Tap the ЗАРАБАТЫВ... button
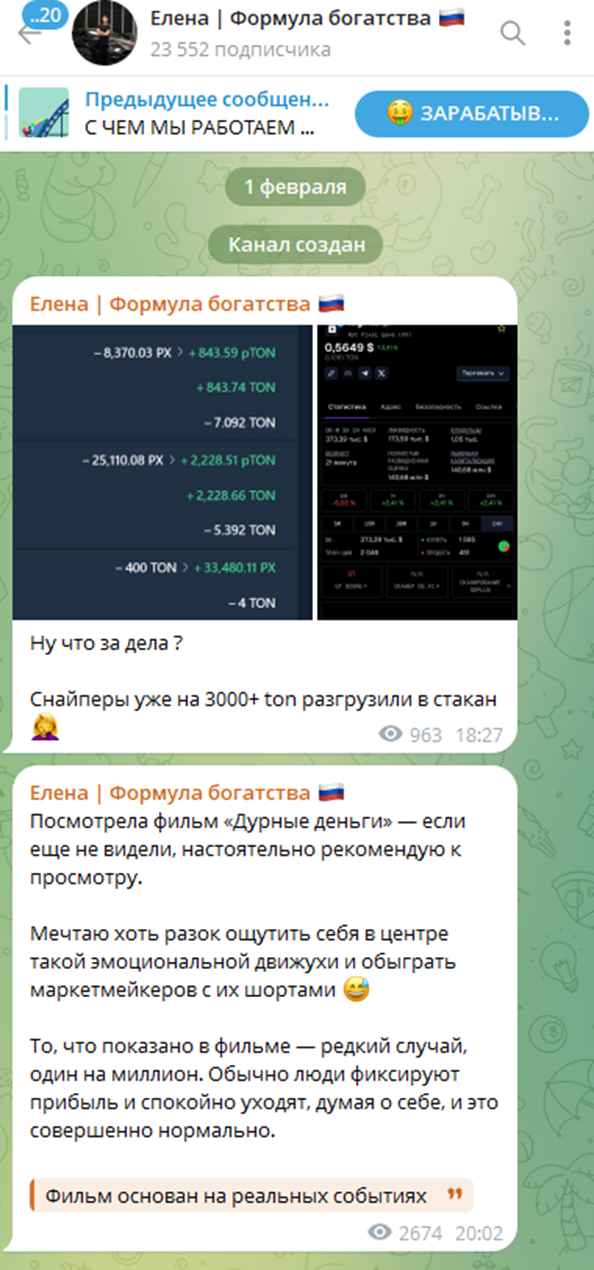The width and height of the screenshot is (594, 1270). (472, 114)
